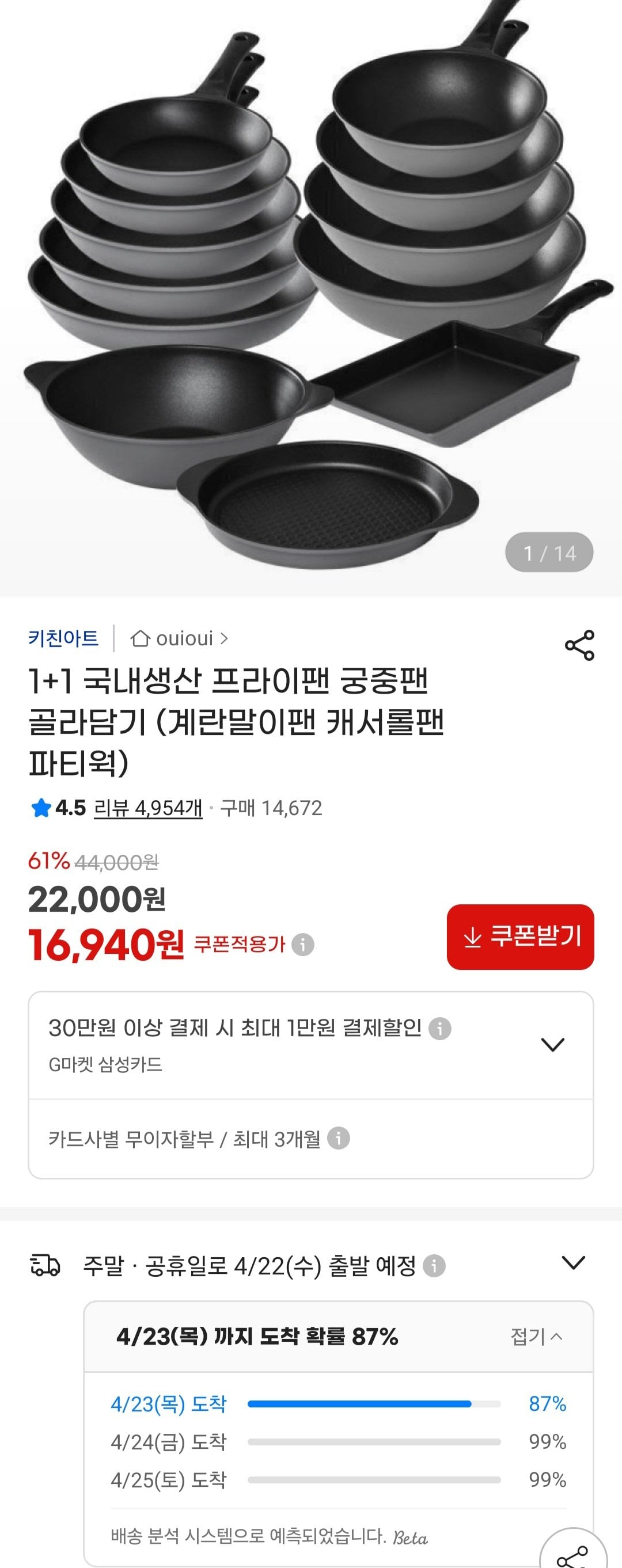Click the frying pan product image
This screenshot has width=622, height=1568.
[310, 286]
